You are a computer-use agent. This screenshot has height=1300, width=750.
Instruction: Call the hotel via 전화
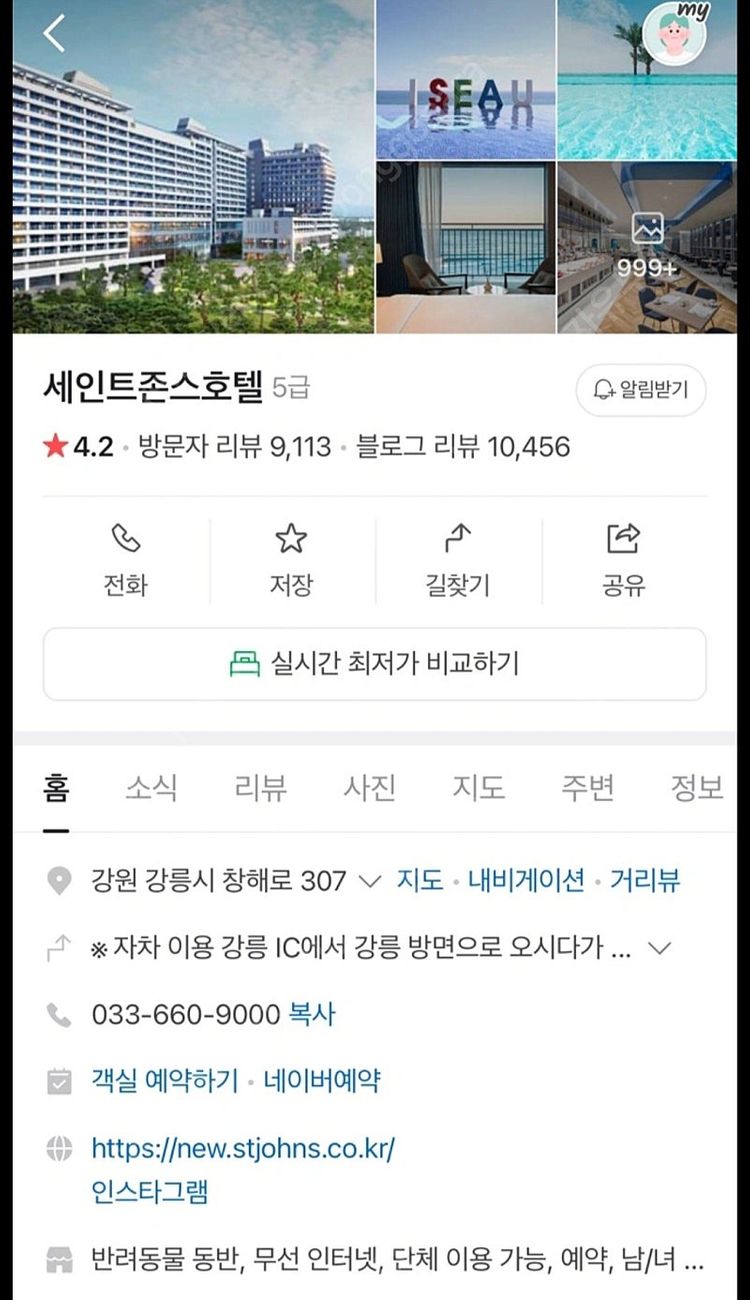tap(125, 560)
